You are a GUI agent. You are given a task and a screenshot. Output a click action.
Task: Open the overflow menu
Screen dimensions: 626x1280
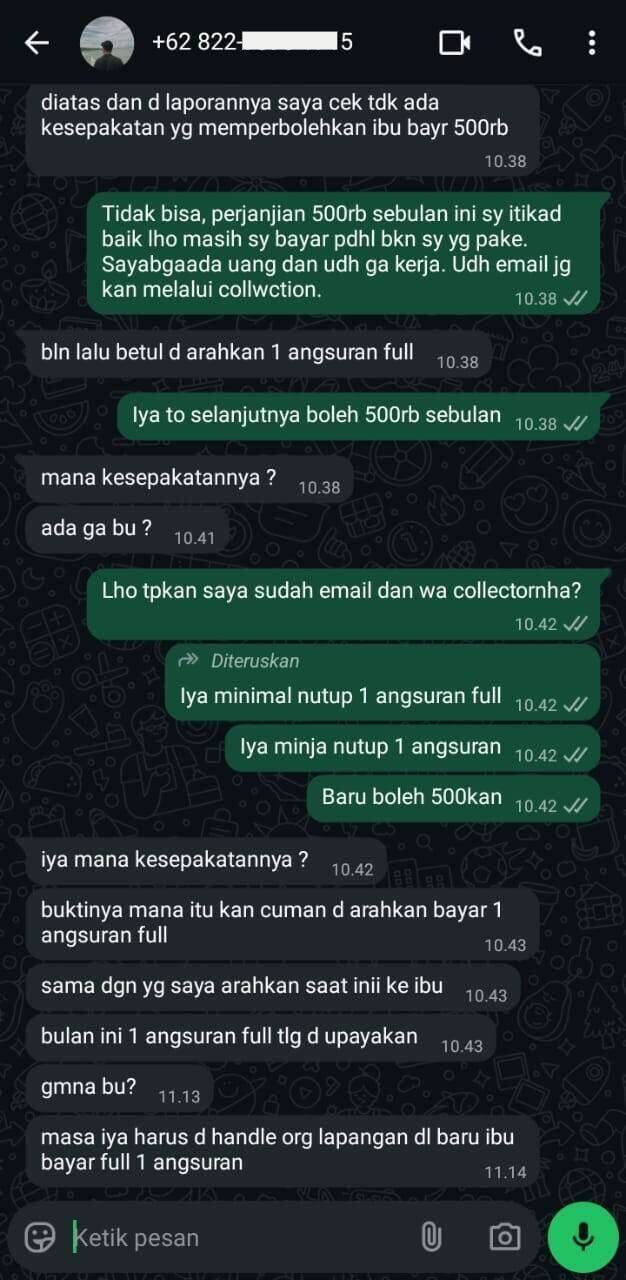[592, 42]
